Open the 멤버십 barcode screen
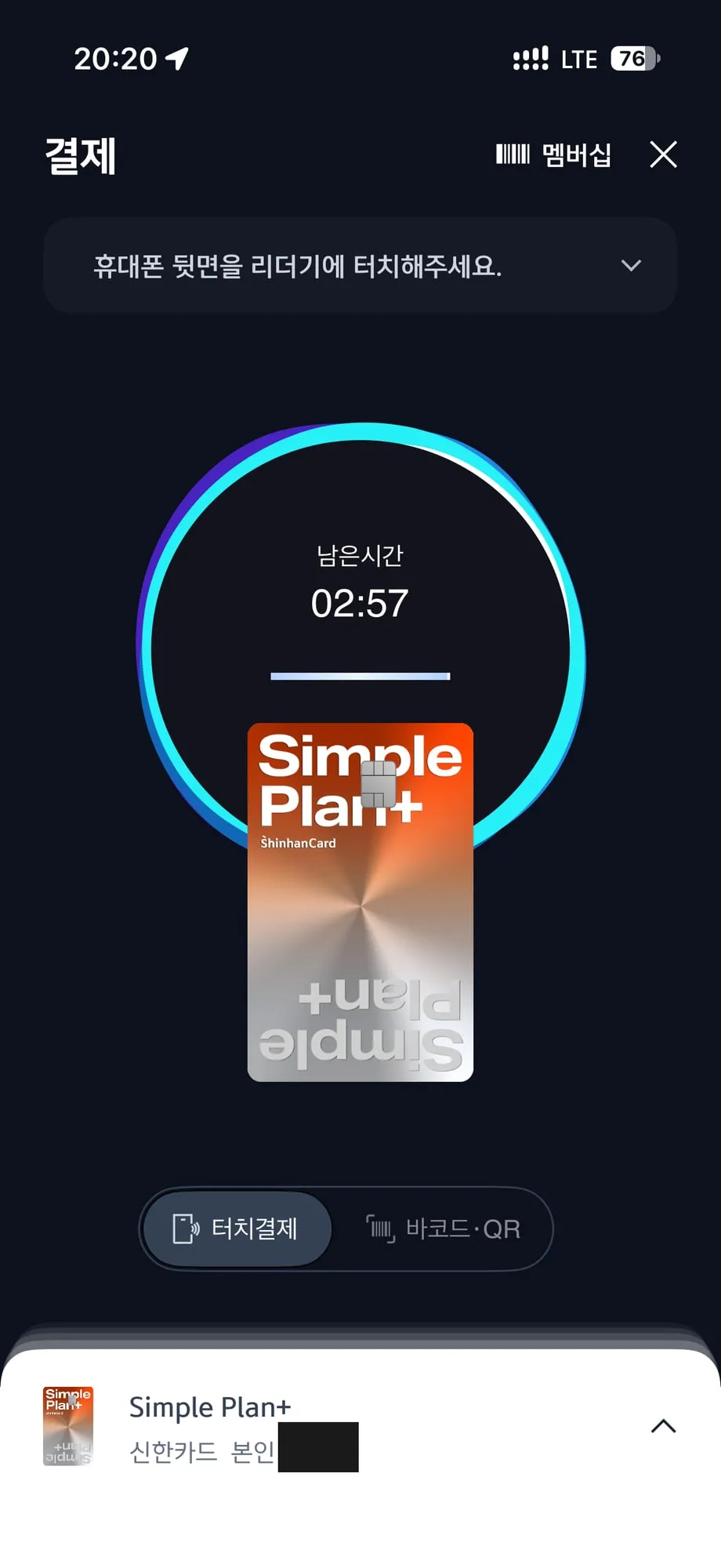 click(553, 154)
